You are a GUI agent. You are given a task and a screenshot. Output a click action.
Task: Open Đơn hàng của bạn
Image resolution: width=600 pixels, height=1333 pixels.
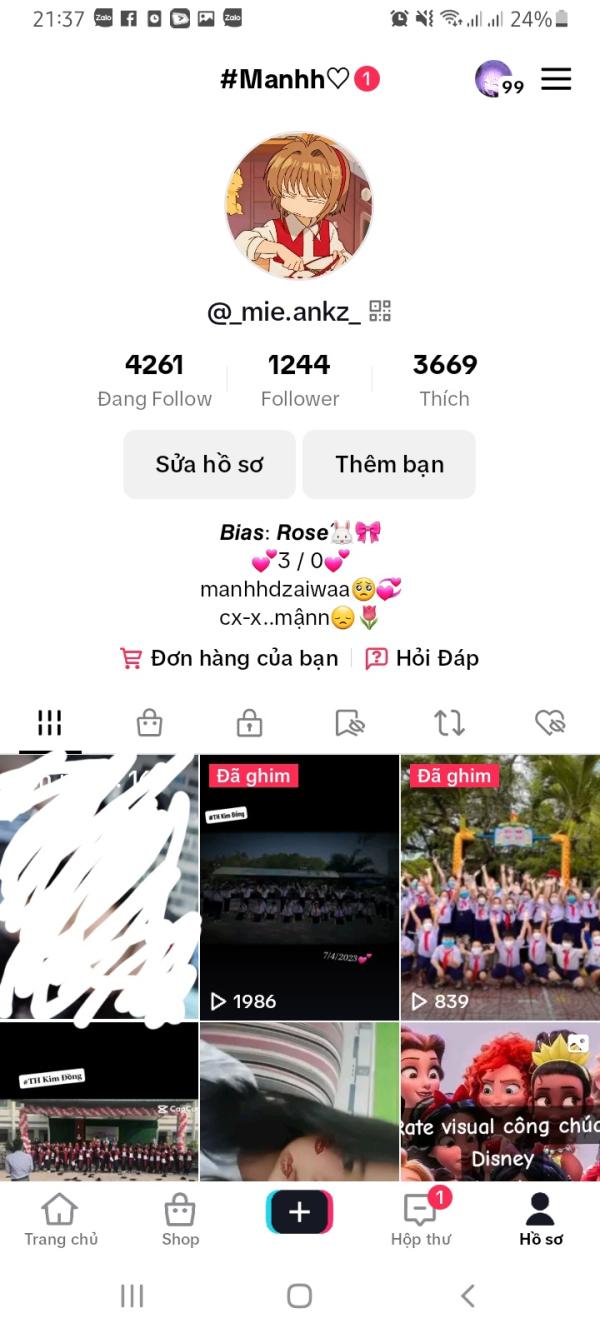(229, 658)
